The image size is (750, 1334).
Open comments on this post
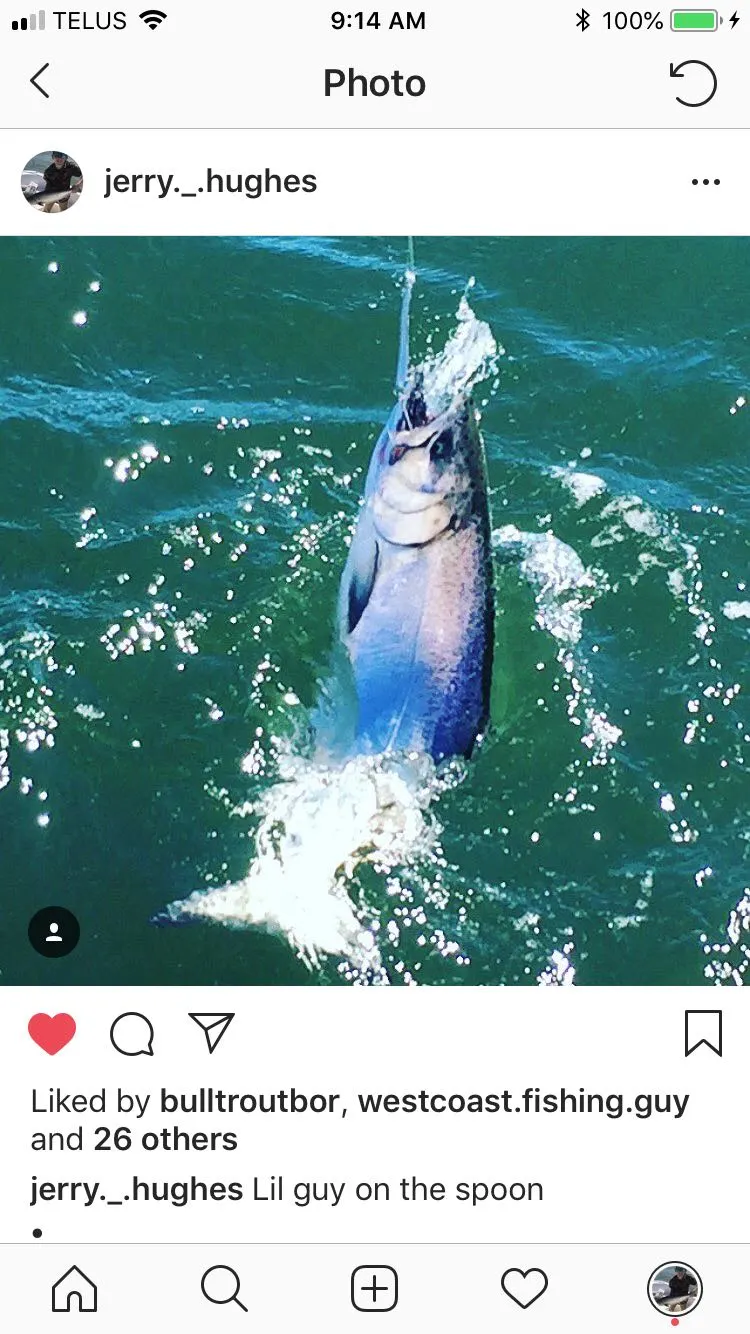coord(132,1034)
